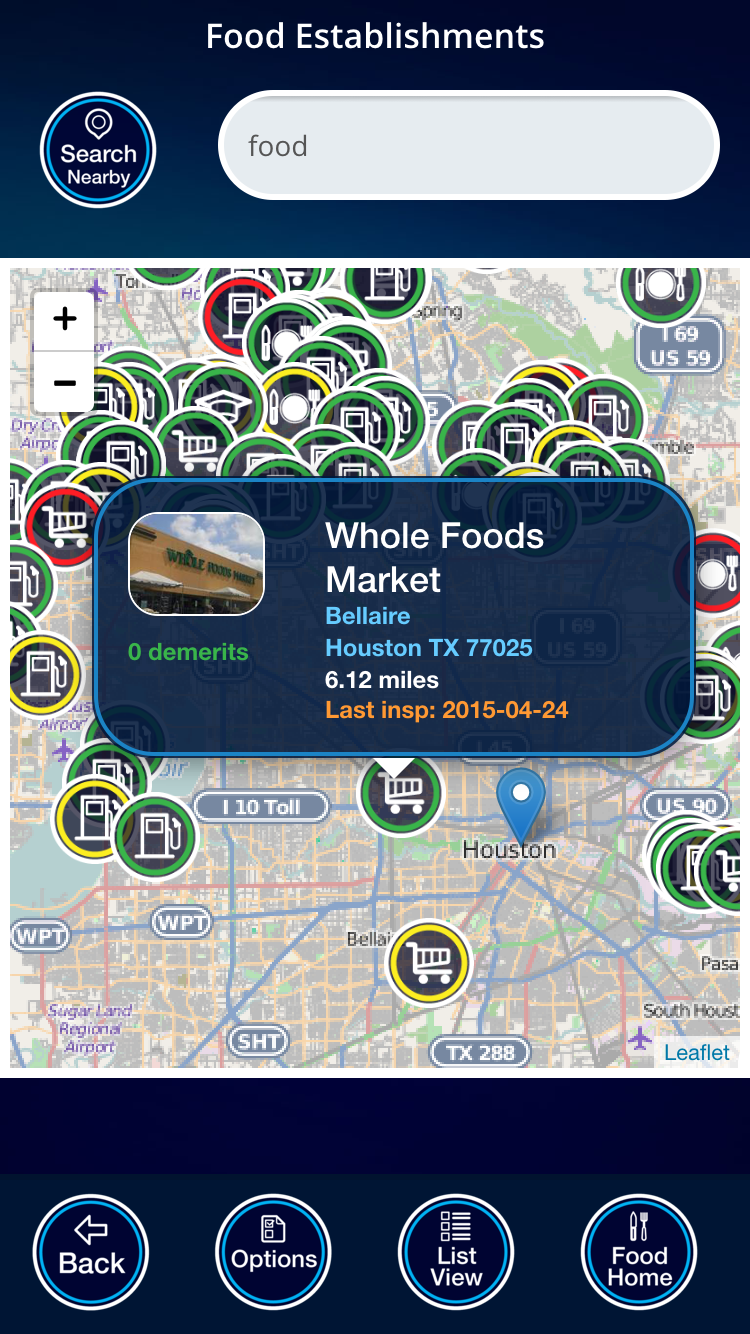The height and width of the screenshot is (1334, 750).
Task: Select the yellow-ringed cart marker near Bellaire
Action: [430, 962]
